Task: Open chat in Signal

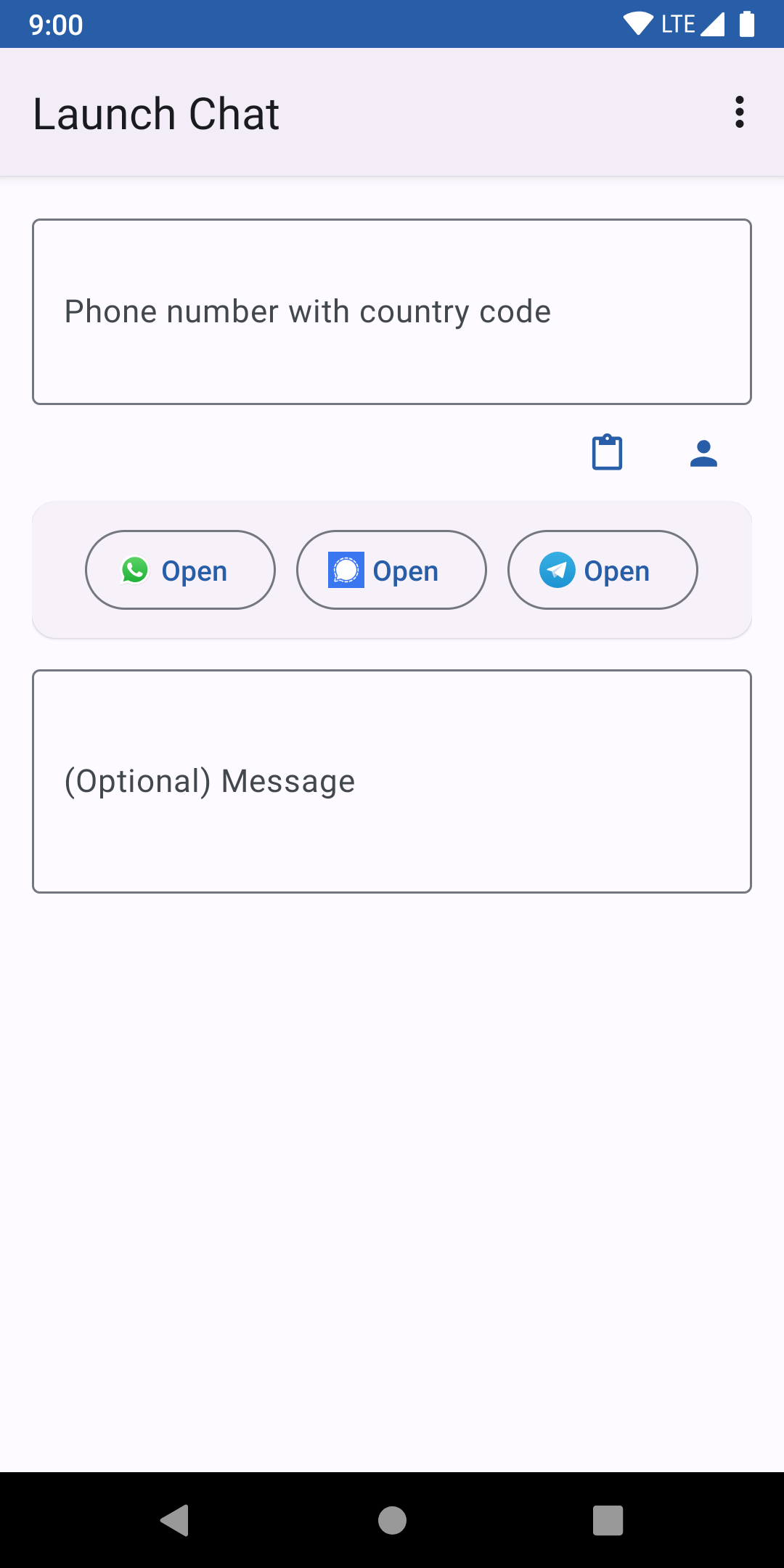Action: 391,571
